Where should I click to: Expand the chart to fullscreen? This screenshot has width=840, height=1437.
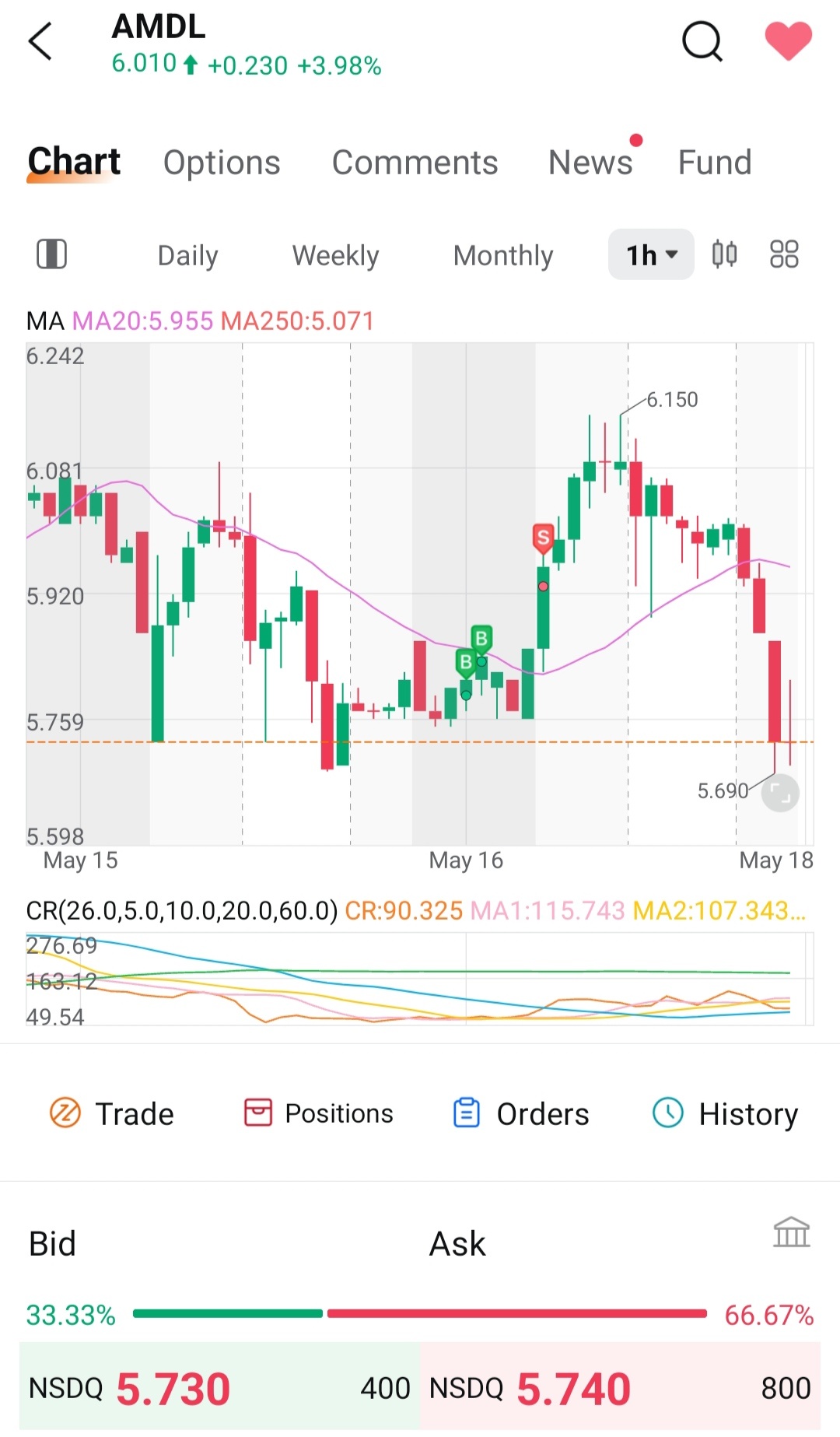[780, 794]
